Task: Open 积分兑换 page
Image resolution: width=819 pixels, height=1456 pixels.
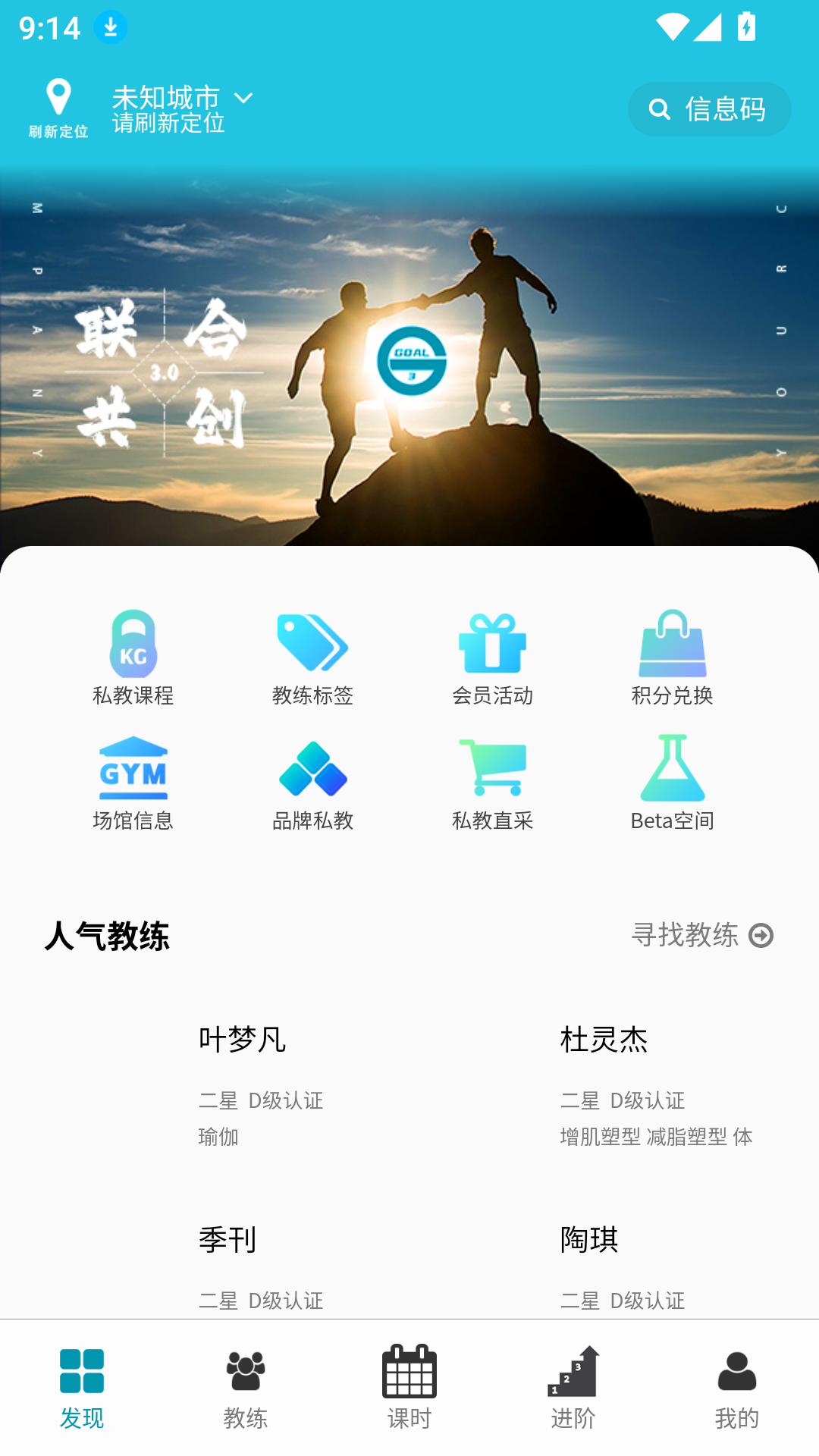Action: (672, 657)
